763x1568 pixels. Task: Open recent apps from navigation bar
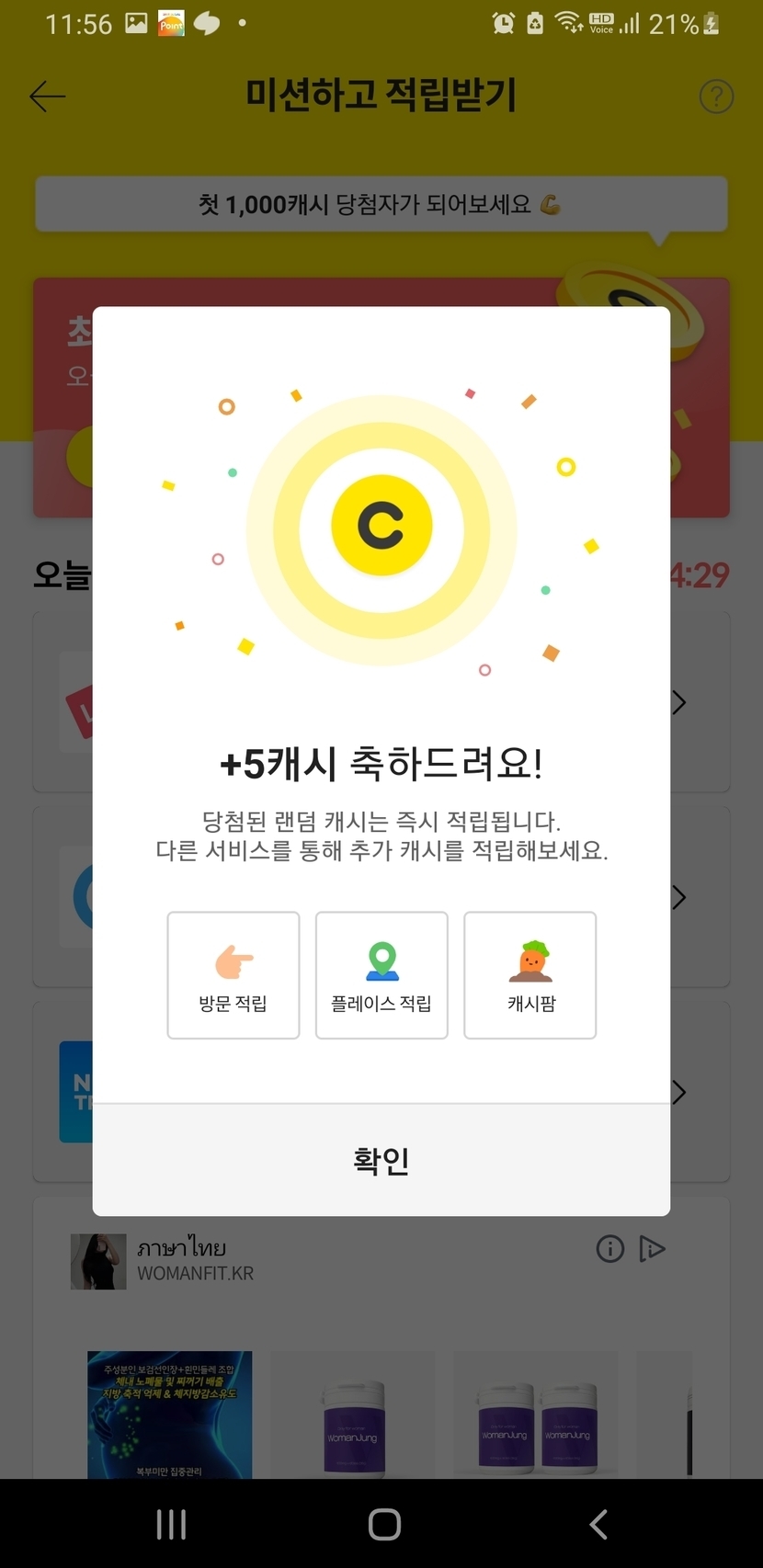point(171,1524)
